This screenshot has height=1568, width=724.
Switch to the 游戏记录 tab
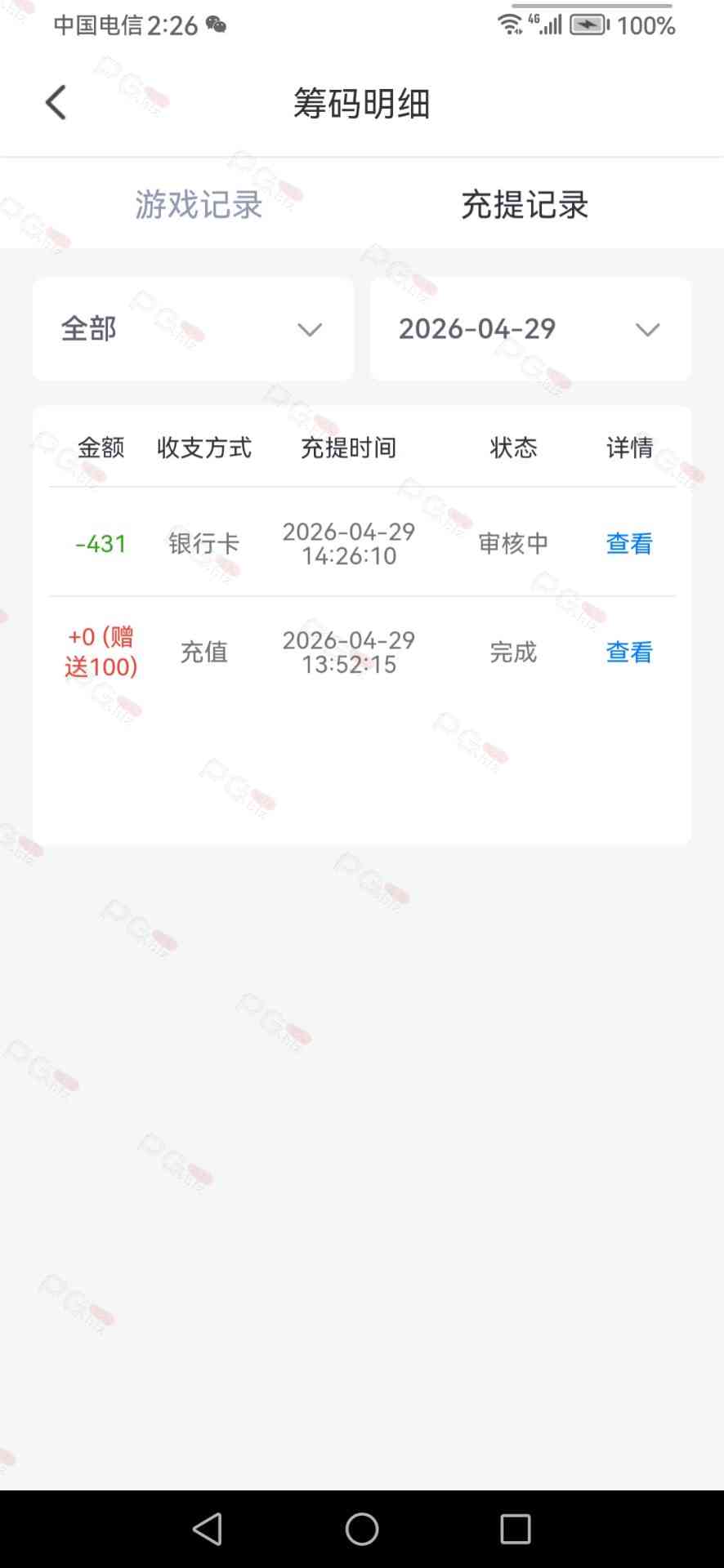click(199, 204)
